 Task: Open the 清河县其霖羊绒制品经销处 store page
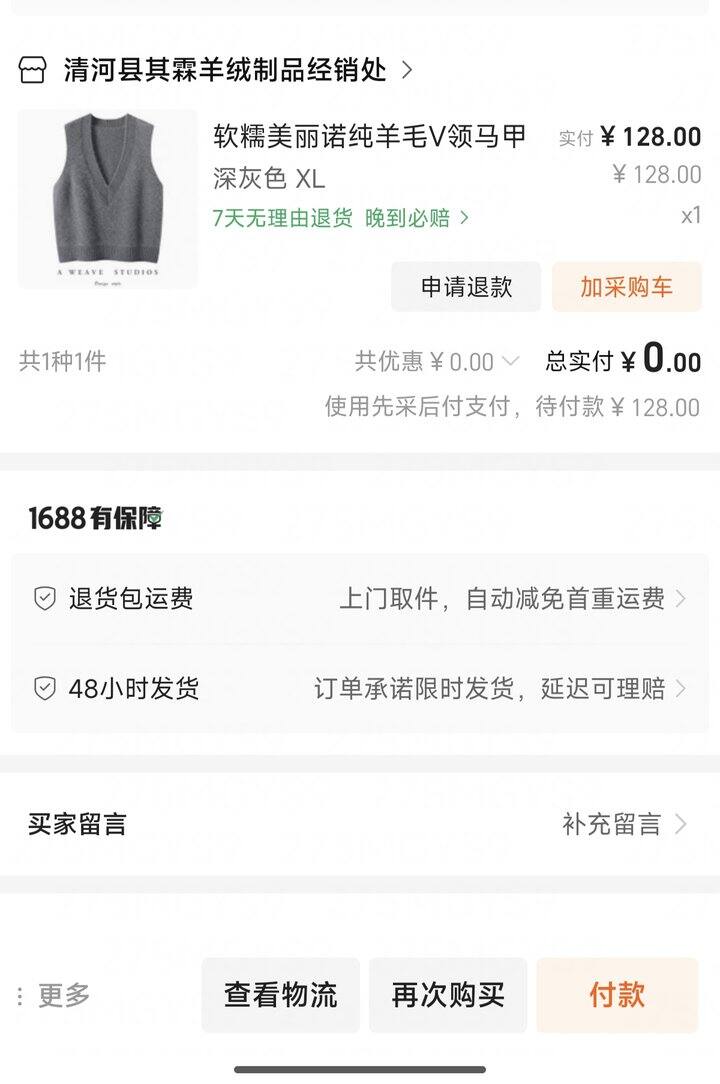coord(224,70)
